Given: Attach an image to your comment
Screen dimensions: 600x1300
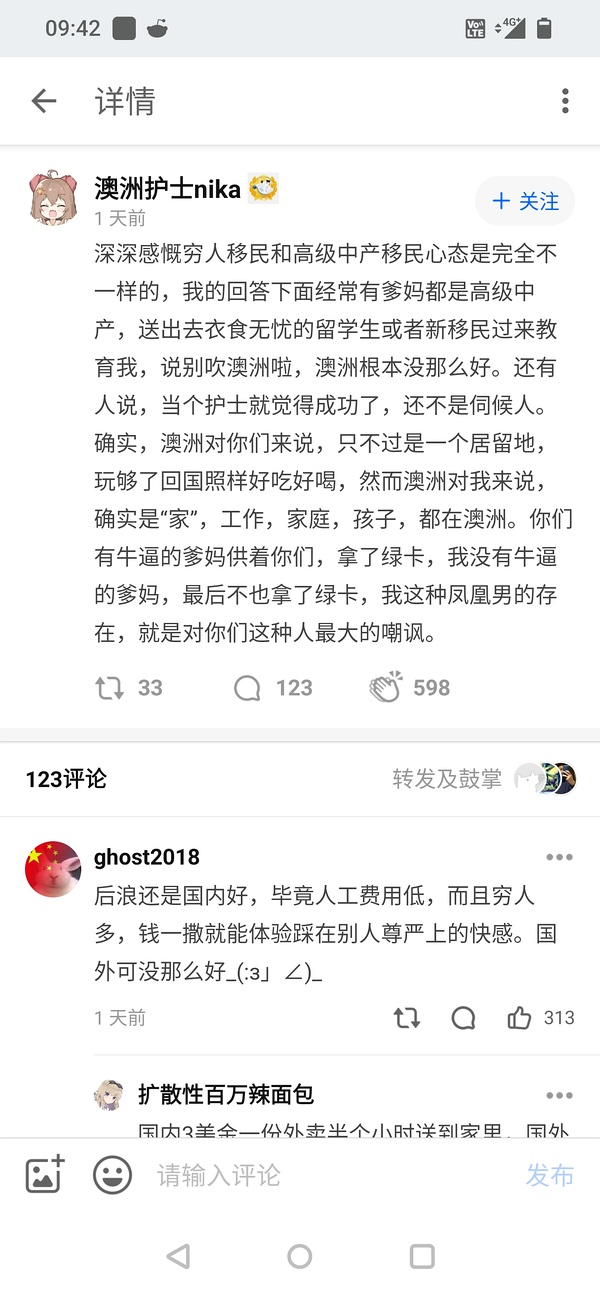Looking at the screenshot, I should [45, 1174].
